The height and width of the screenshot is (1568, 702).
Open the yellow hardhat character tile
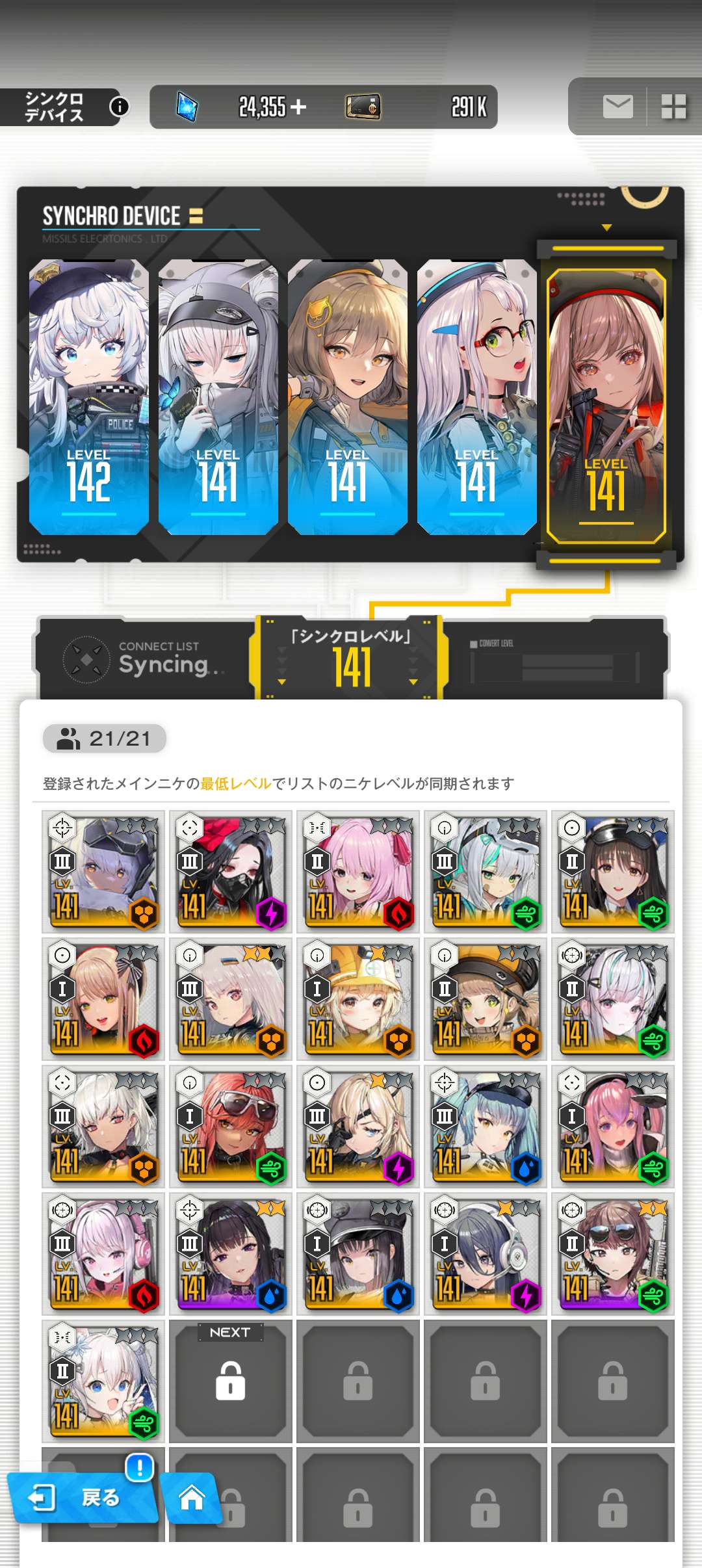(357, 999)
